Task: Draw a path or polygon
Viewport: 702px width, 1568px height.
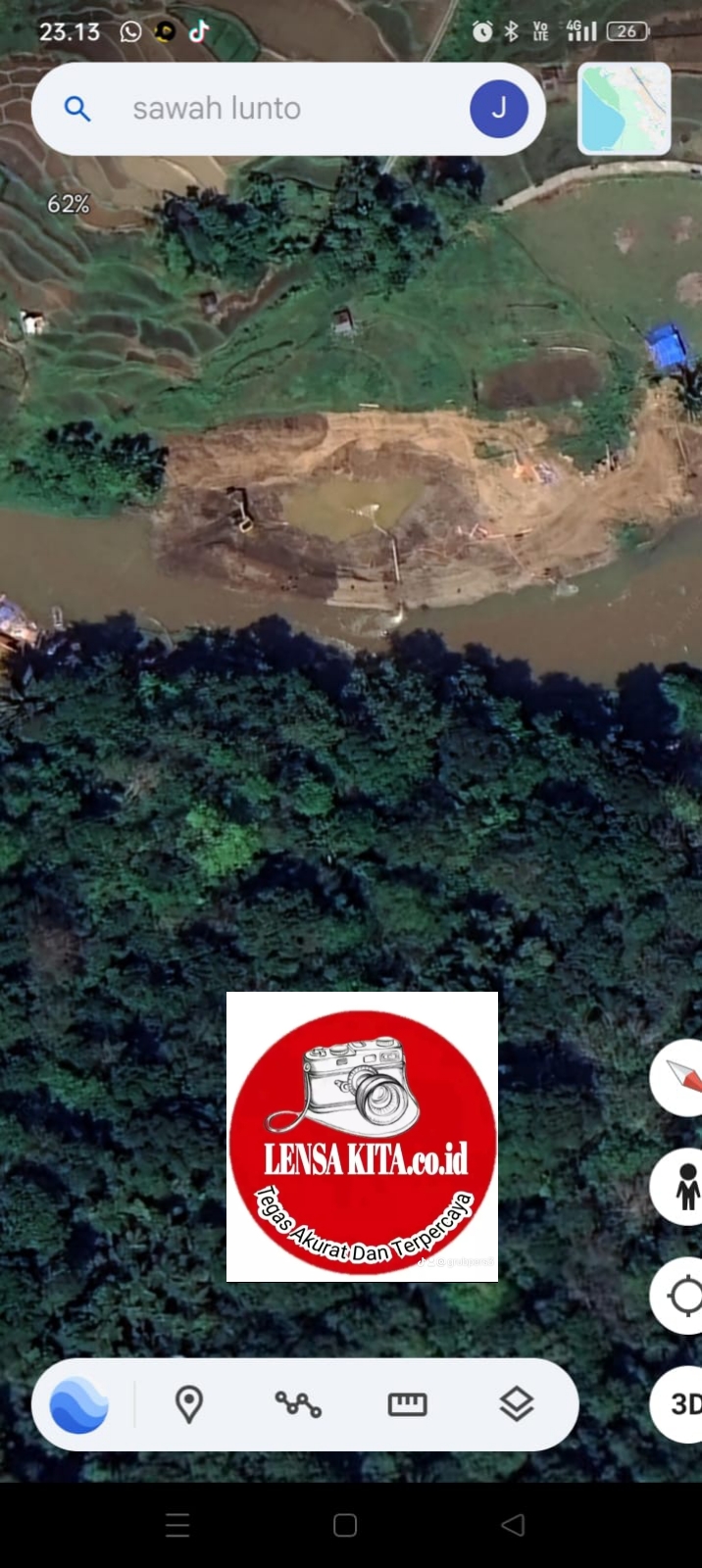Action: point(298,1404)
